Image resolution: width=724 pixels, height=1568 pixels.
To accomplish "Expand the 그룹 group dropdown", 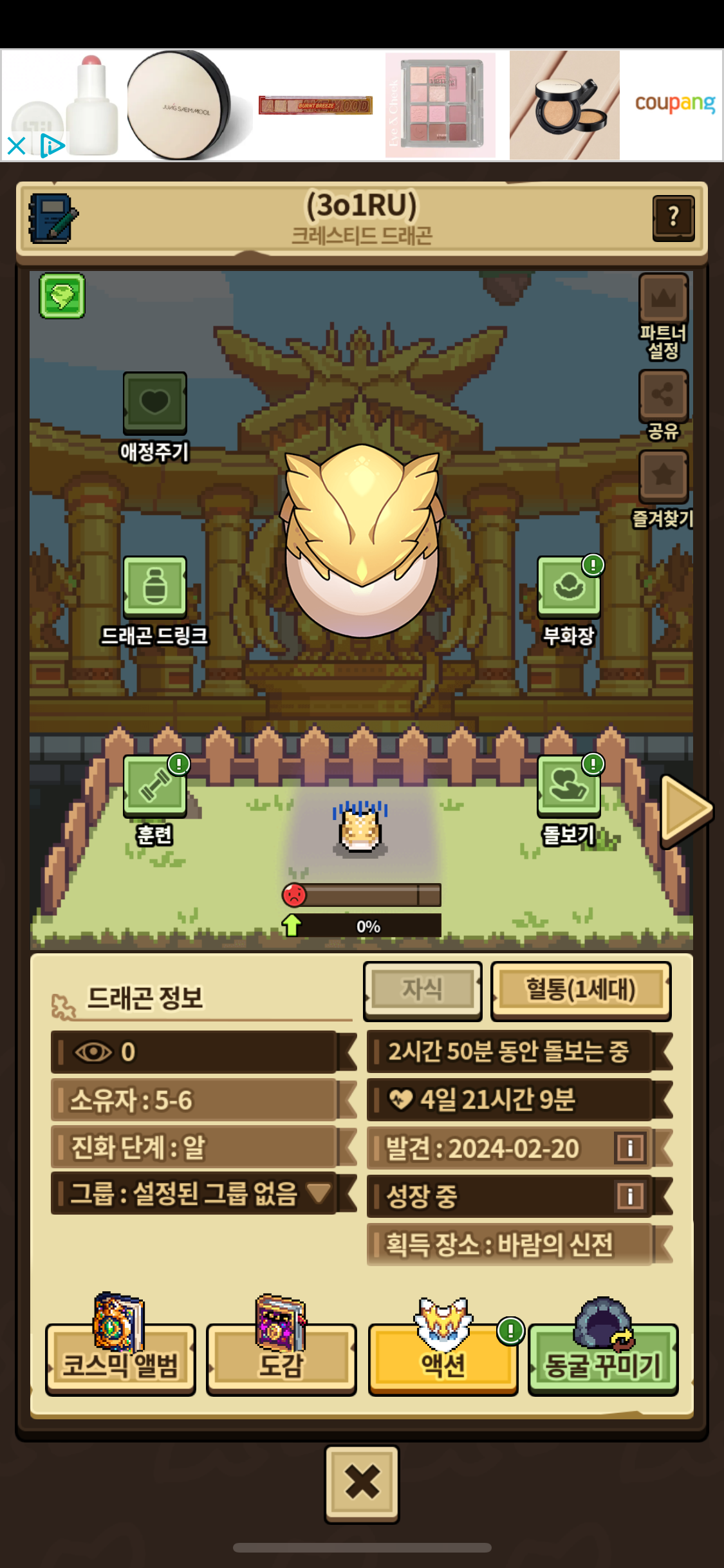I will [319, 1193].
